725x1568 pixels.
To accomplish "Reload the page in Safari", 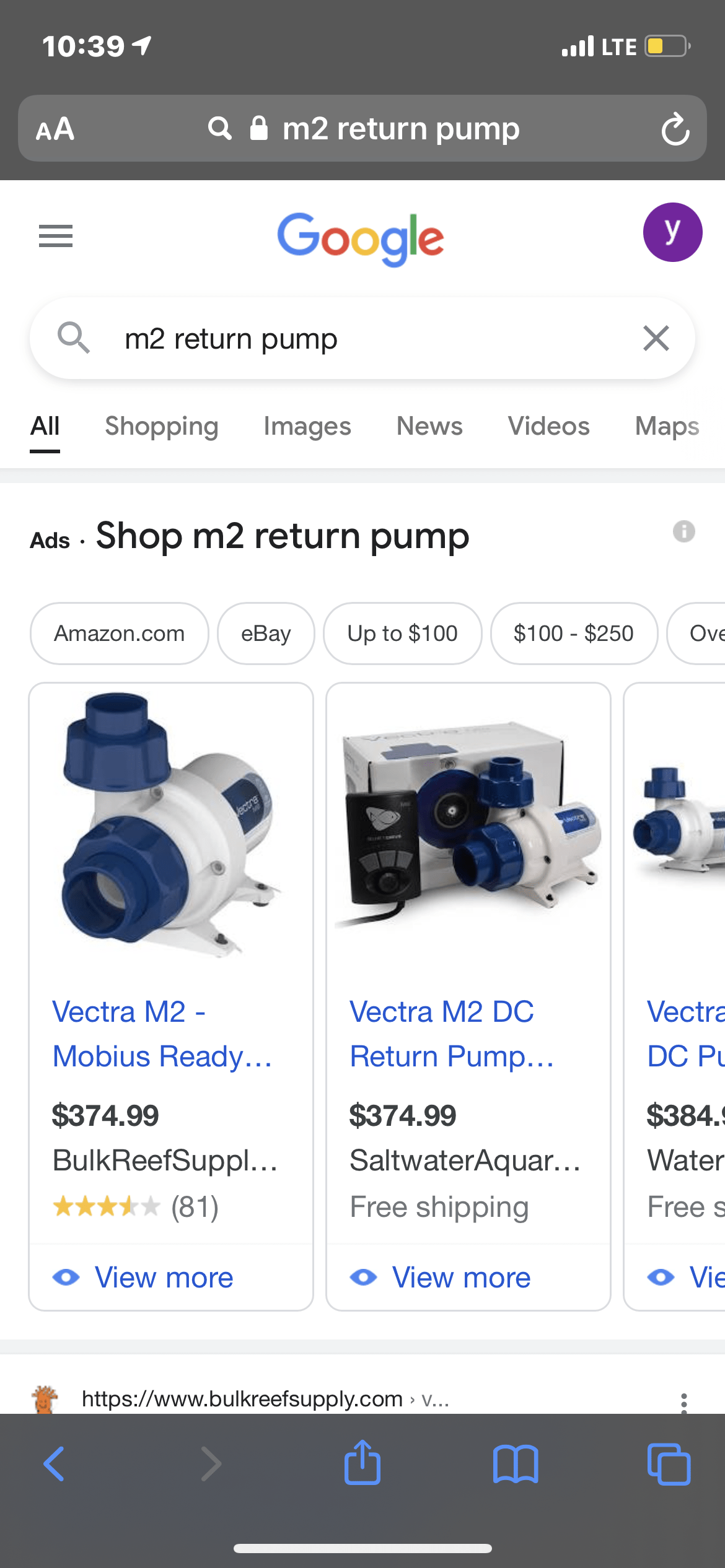I will [675, 129].
